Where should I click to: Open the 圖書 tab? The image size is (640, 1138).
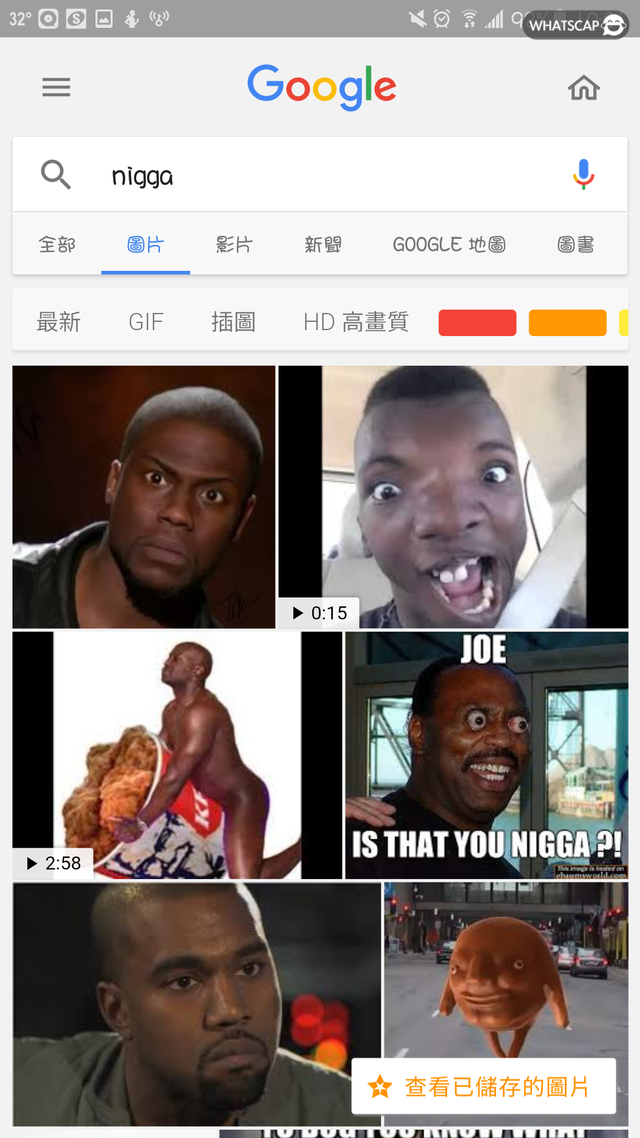pos(576,244)
